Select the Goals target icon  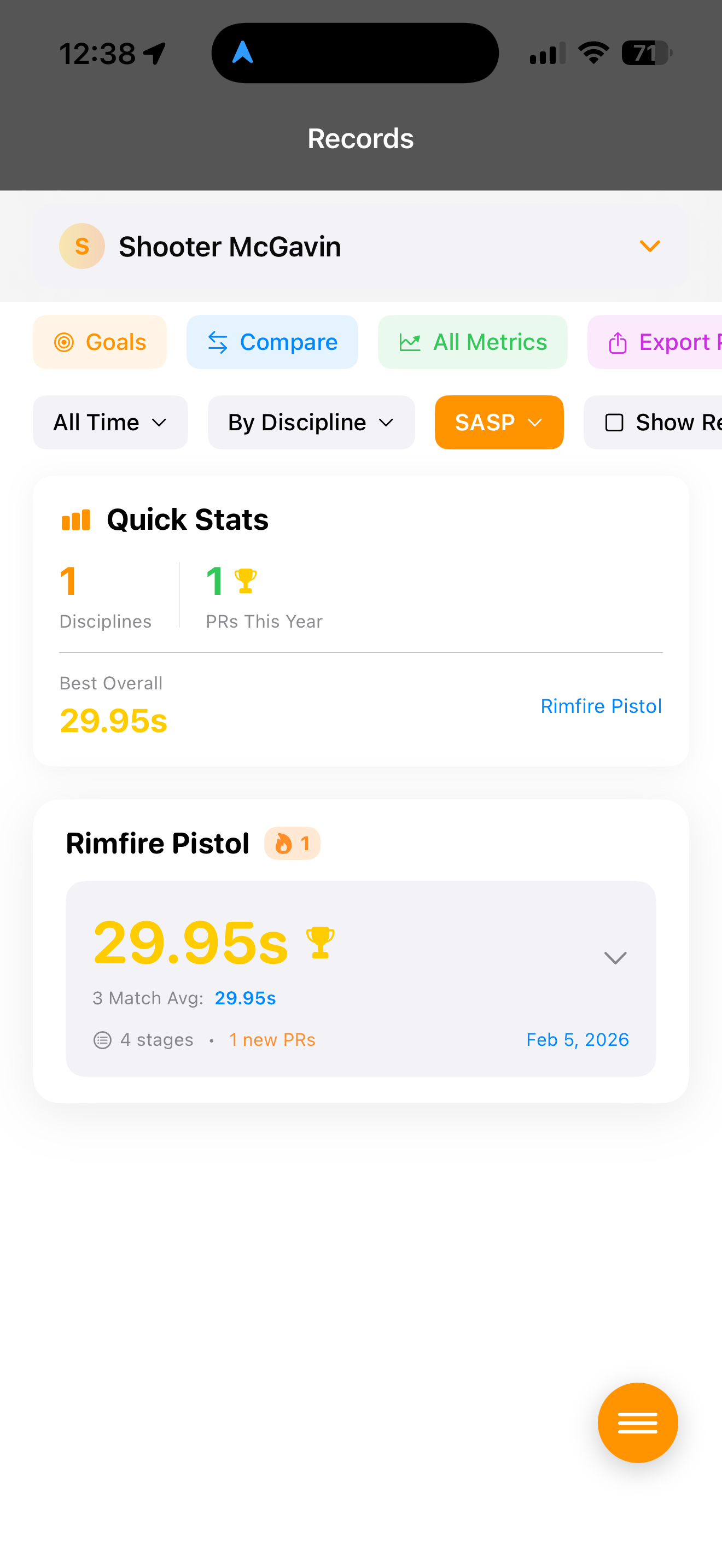pyautogui.click(x=65, y=342)
